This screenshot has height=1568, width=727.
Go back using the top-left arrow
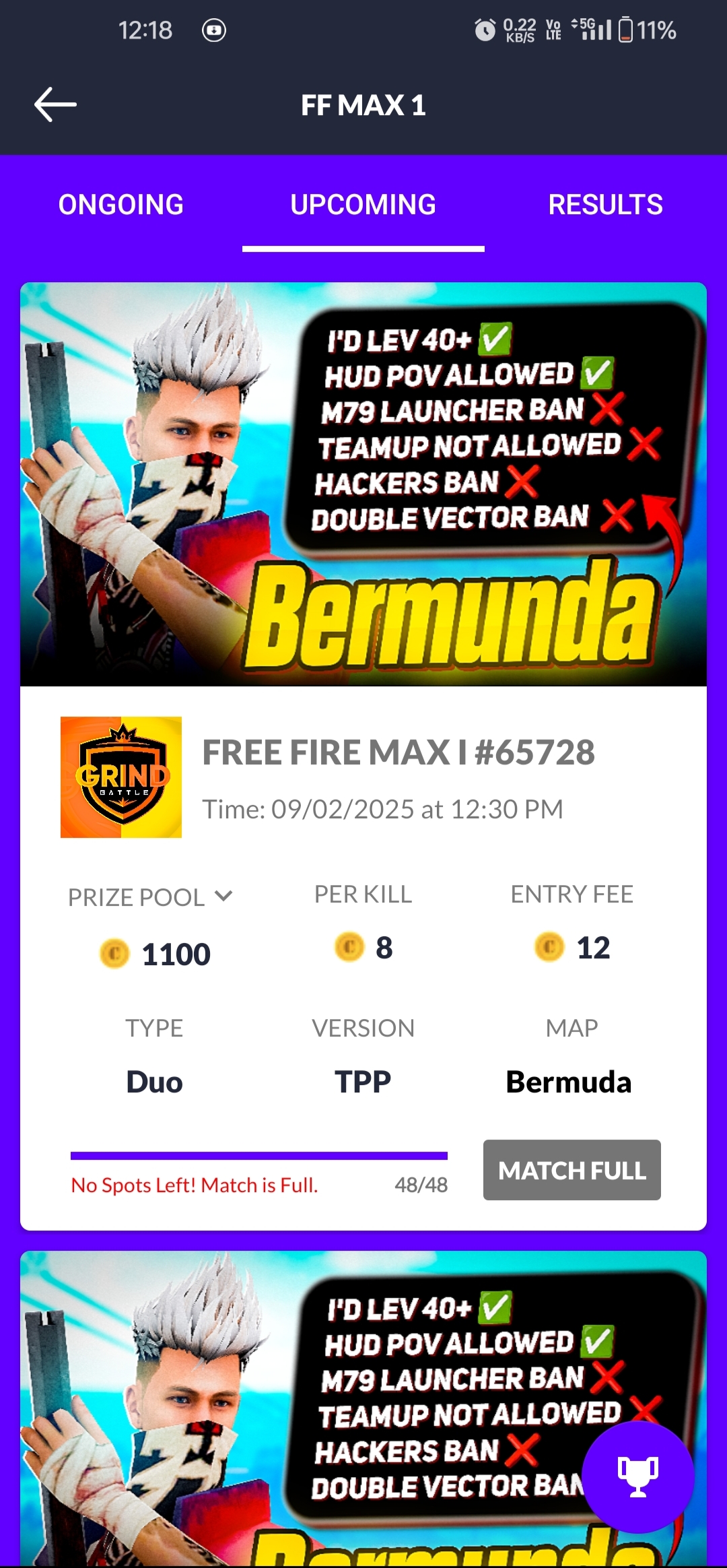point(55,104)
